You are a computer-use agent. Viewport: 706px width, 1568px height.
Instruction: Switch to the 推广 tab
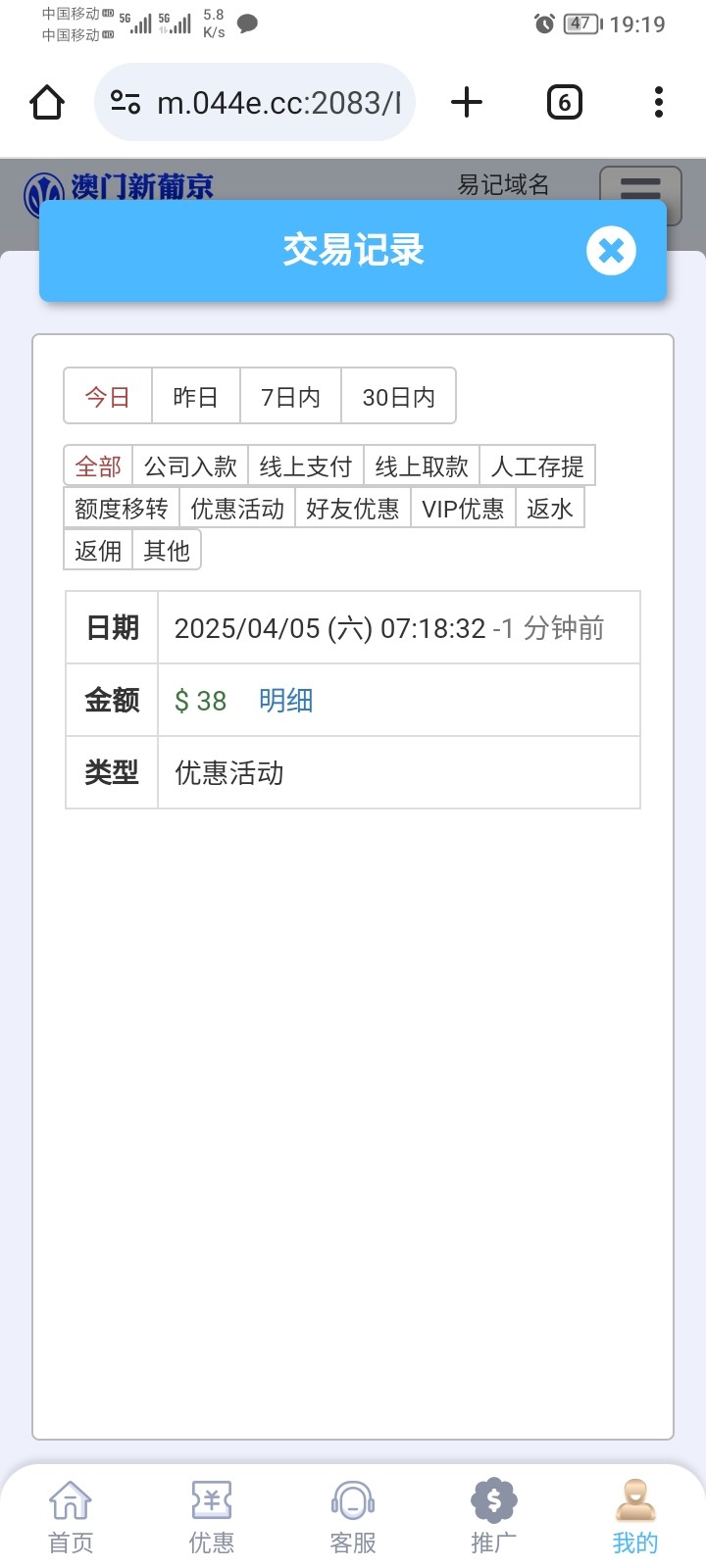494,1517
